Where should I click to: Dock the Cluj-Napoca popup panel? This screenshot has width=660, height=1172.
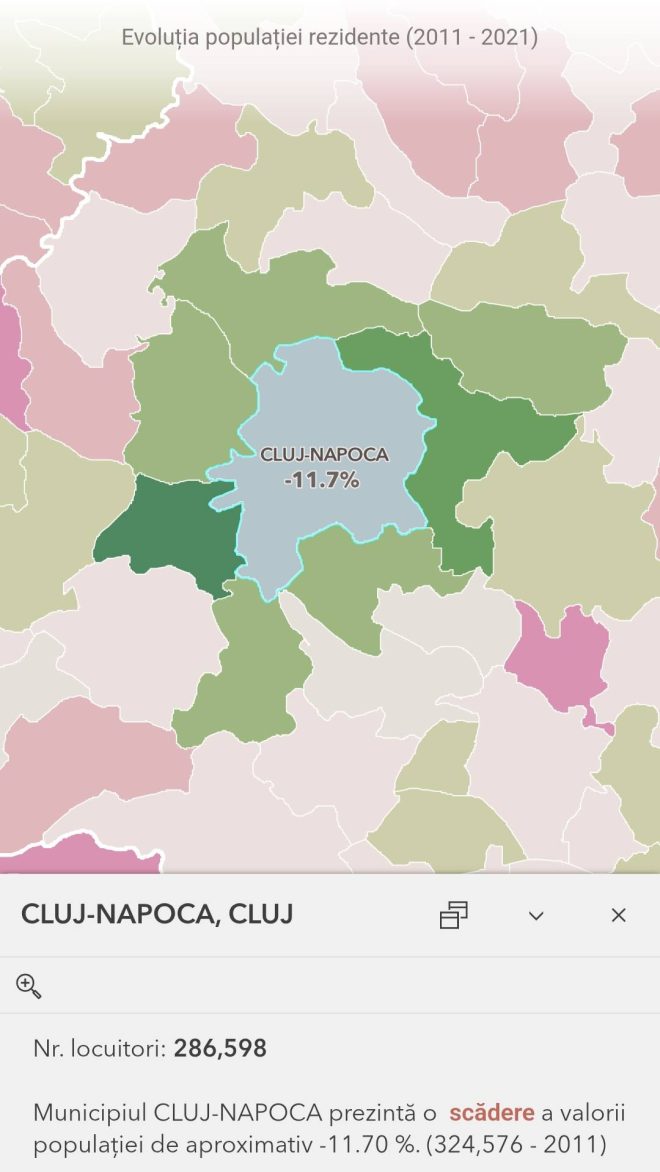(x=454, y=915)
